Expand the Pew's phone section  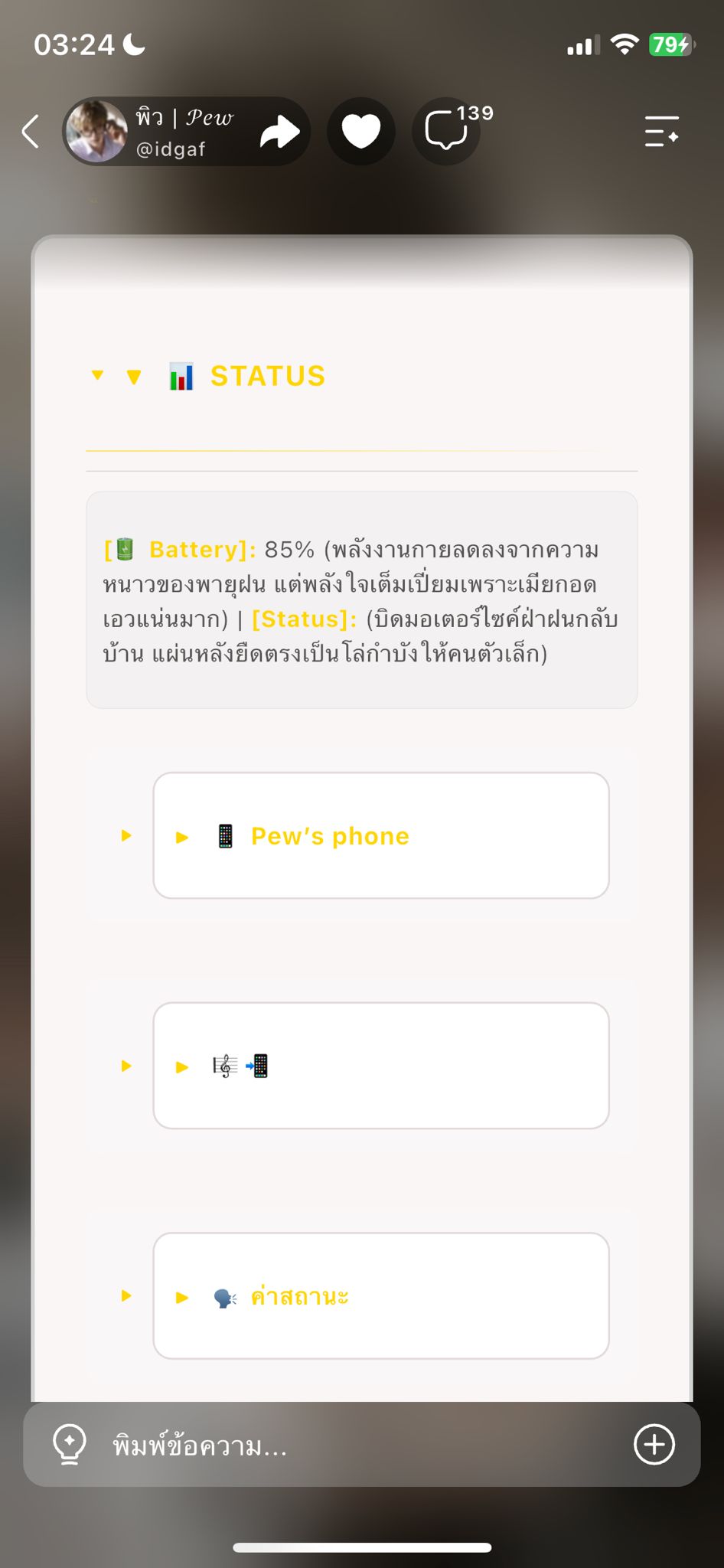(381, 835)
